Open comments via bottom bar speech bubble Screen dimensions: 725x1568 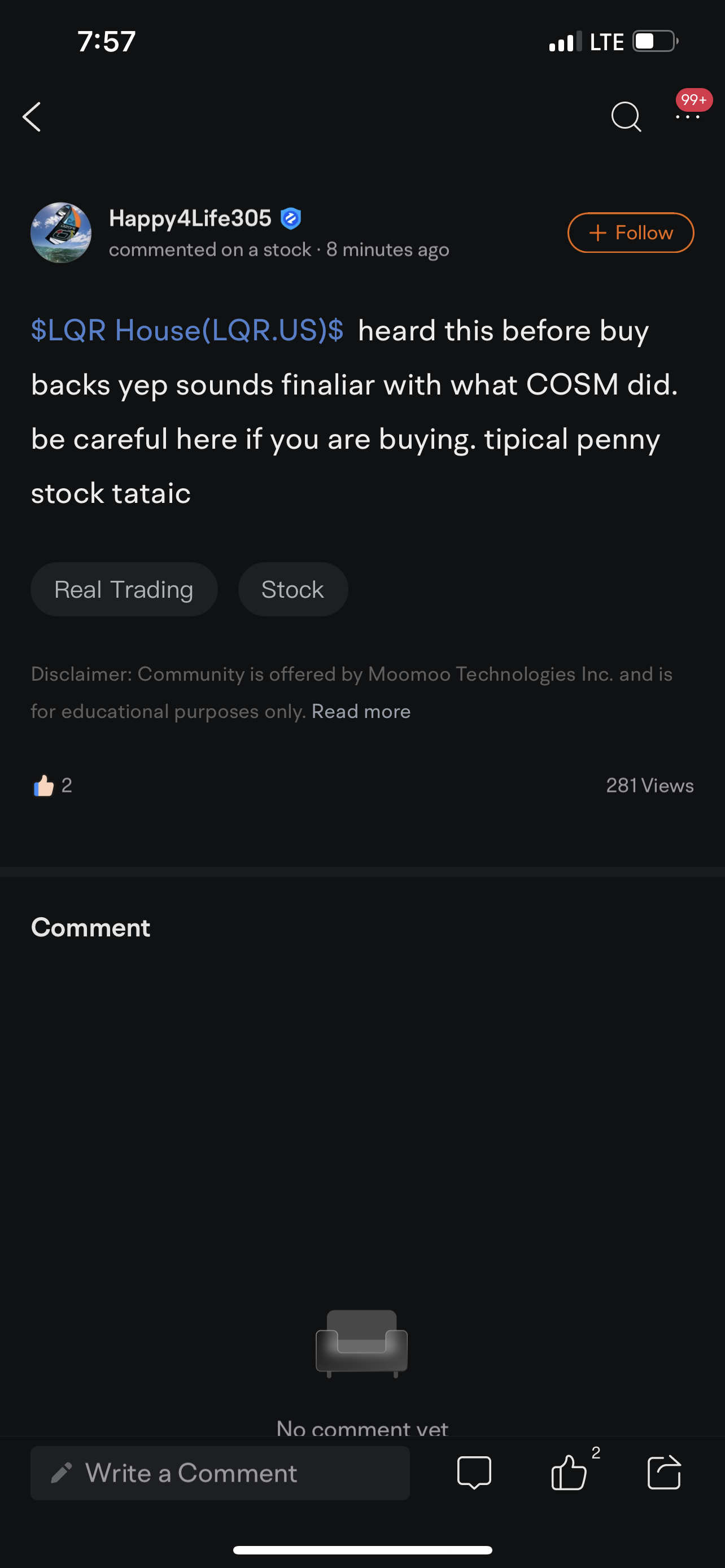(474, 1473)
